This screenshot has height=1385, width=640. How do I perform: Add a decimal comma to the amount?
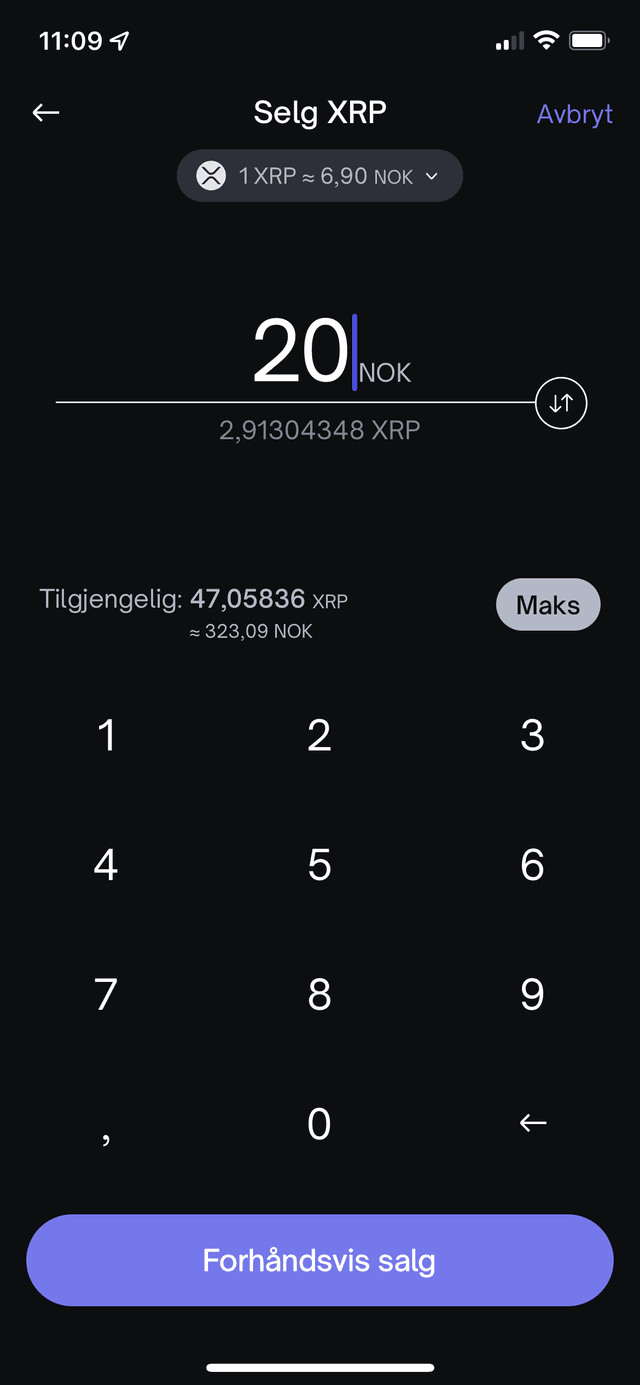click(x=106, y=1126)
